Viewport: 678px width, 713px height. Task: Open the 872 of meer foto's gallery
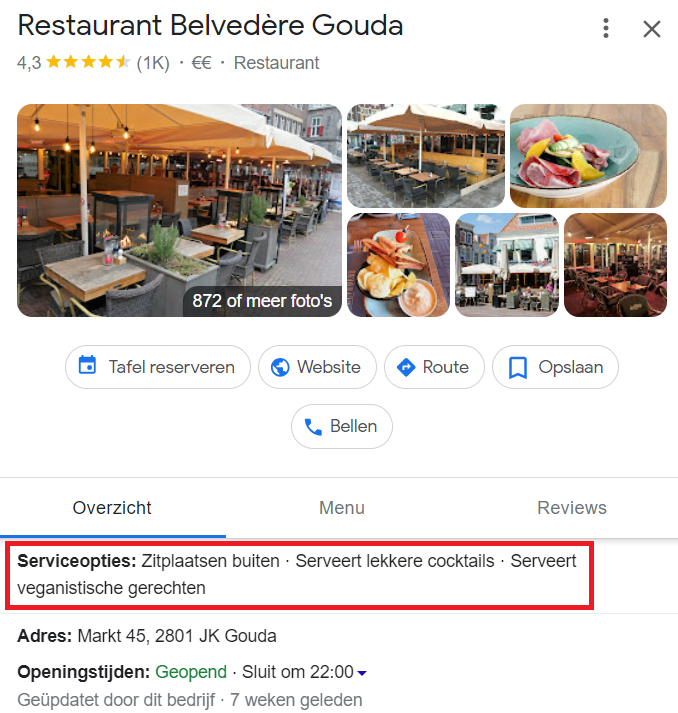(262, 300)
